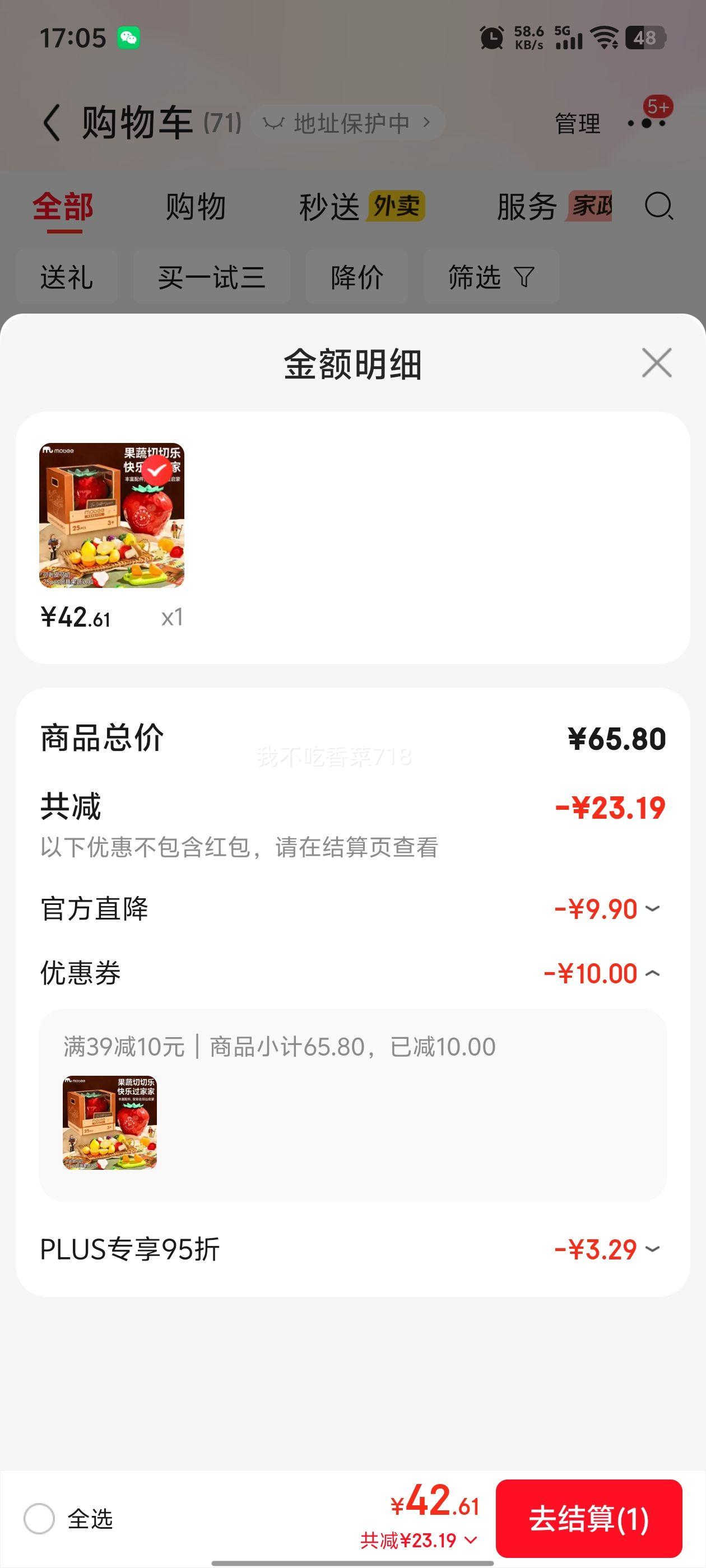Viewport: 706px width, 1568px height.
Task: Go back from the 购物车 page
Action: click(52, 123)
